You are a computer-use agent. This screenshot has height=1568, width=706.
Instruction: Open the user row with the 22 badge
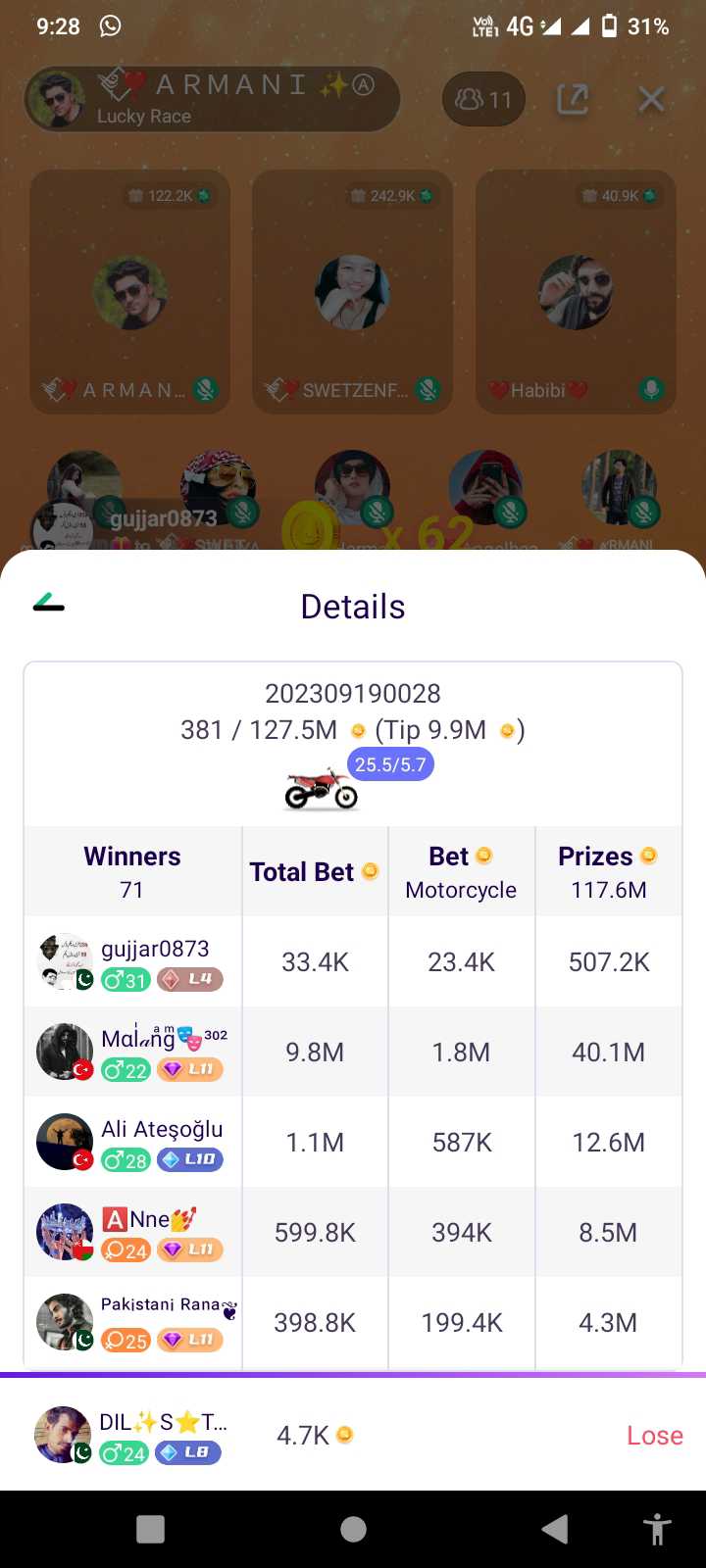point(353,1052)
